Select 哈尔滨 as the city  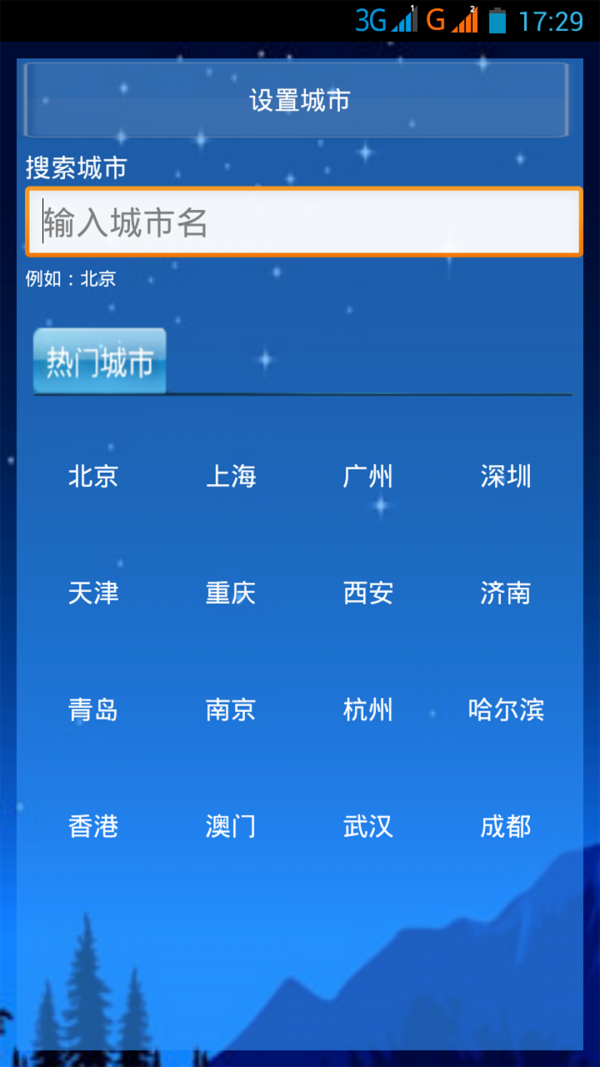point(505,710)
